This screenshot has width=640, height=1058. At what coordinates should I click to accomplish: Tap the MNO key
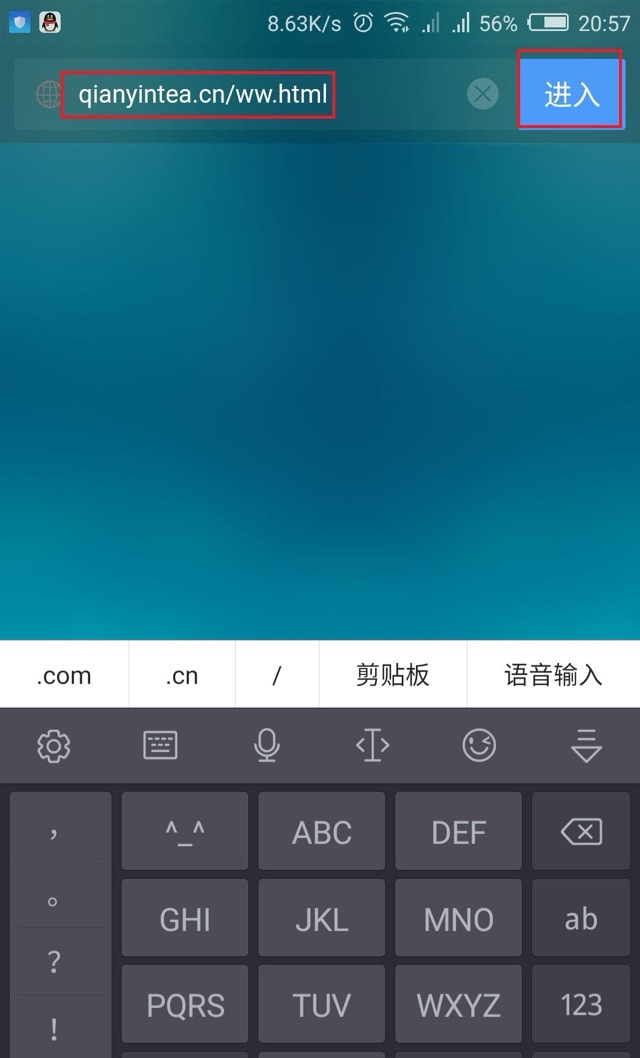click(458, 918)
